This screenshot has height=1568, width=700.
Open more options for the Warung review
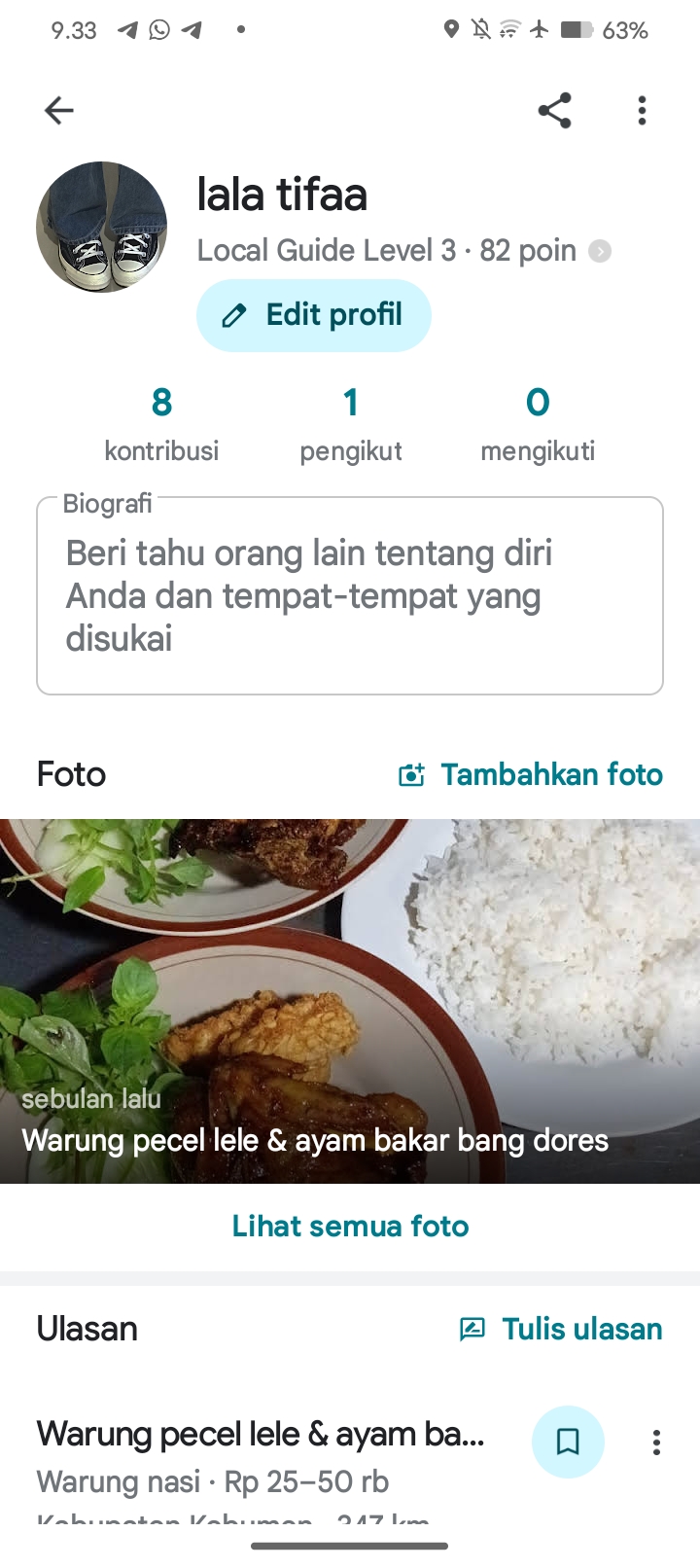pos(656,1442)
